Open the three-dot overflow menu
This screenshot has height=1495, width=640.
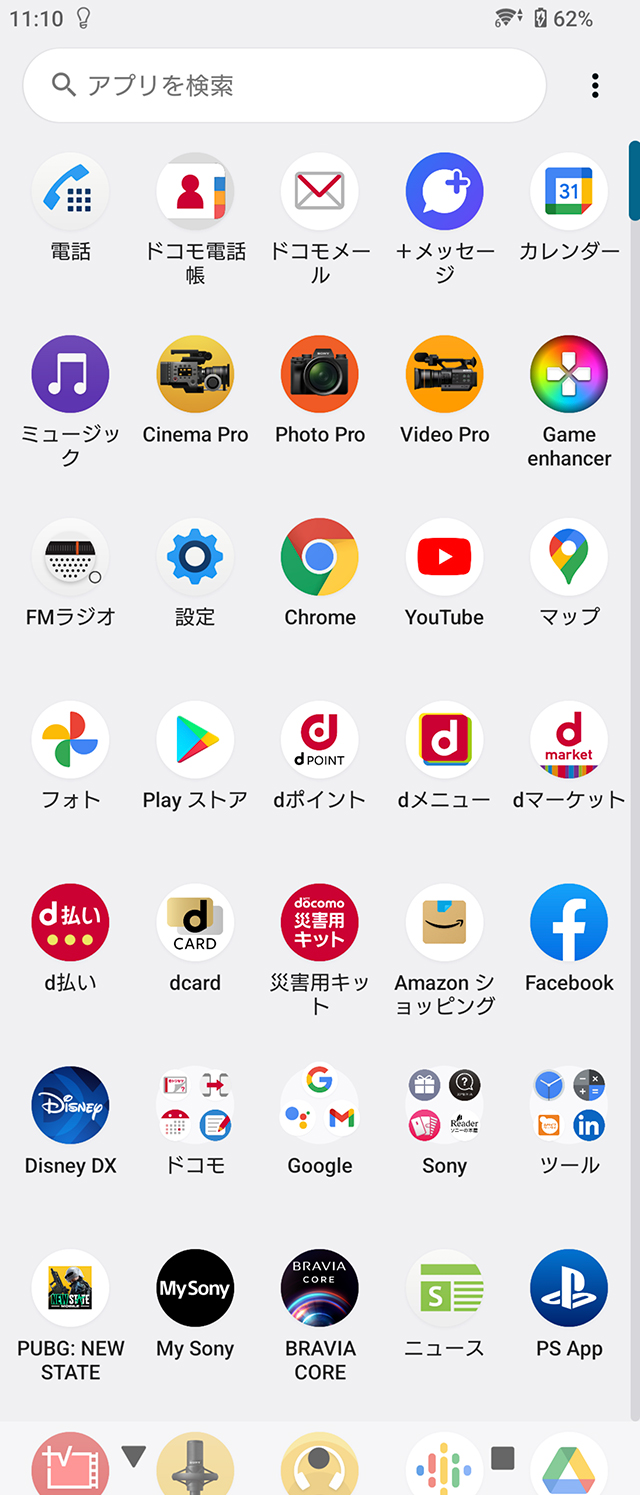click(595, 86)
